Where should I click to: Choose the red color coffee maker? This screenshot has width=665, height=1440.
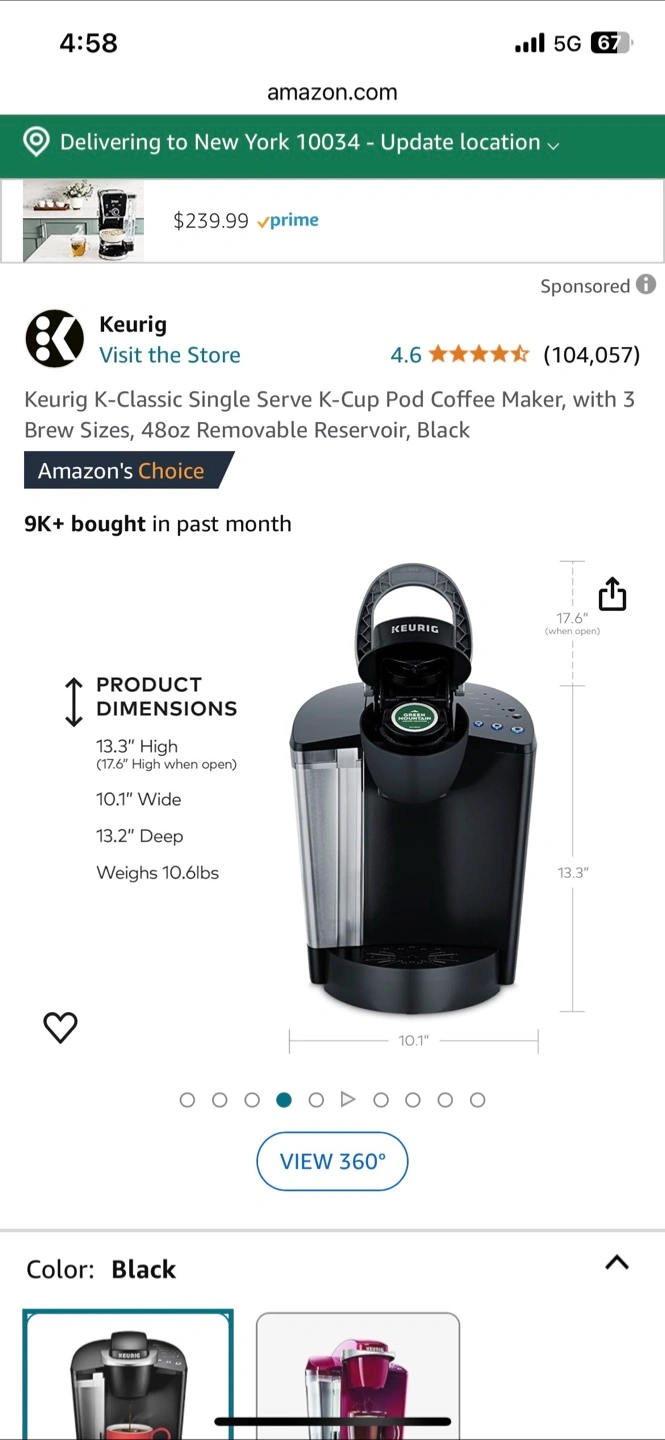[x=358, y=1376]
